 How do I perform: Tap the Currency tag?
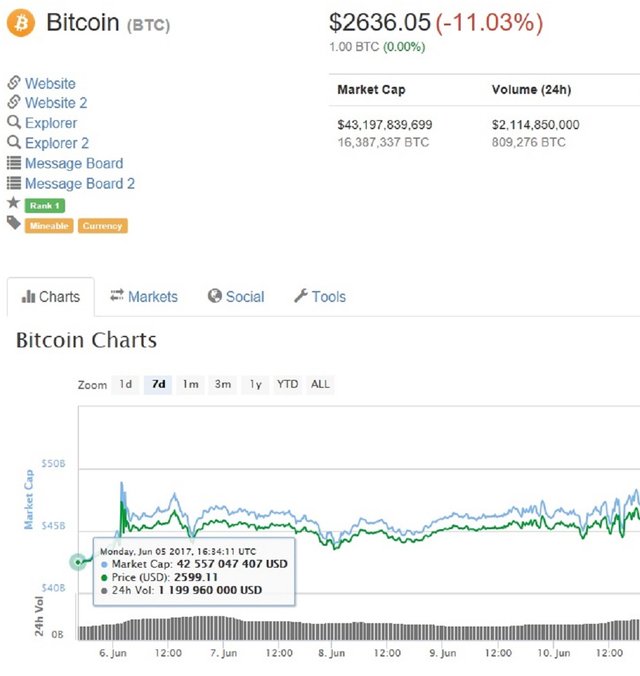[103, 226]
